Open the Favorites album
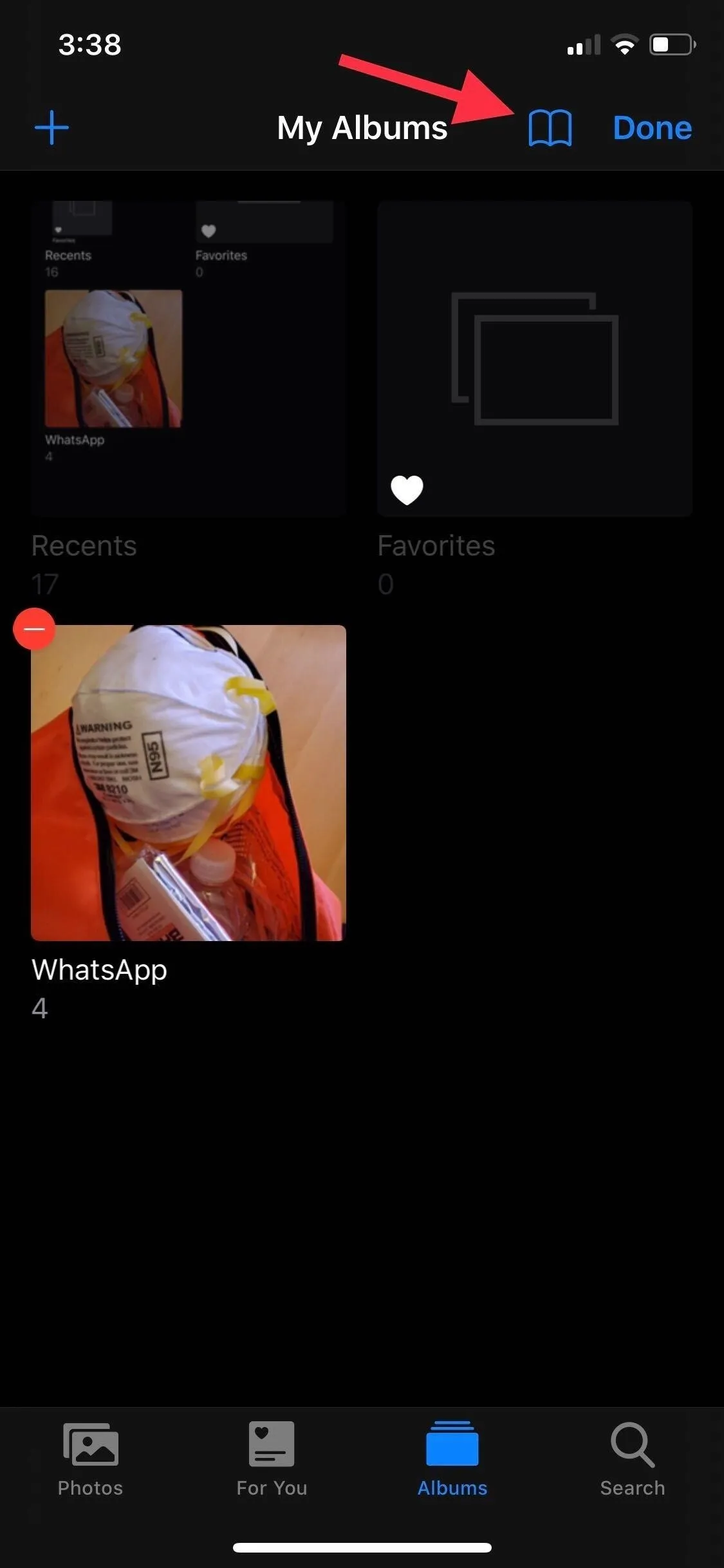The image size is (724, 1568). click(x=535, y=359)
